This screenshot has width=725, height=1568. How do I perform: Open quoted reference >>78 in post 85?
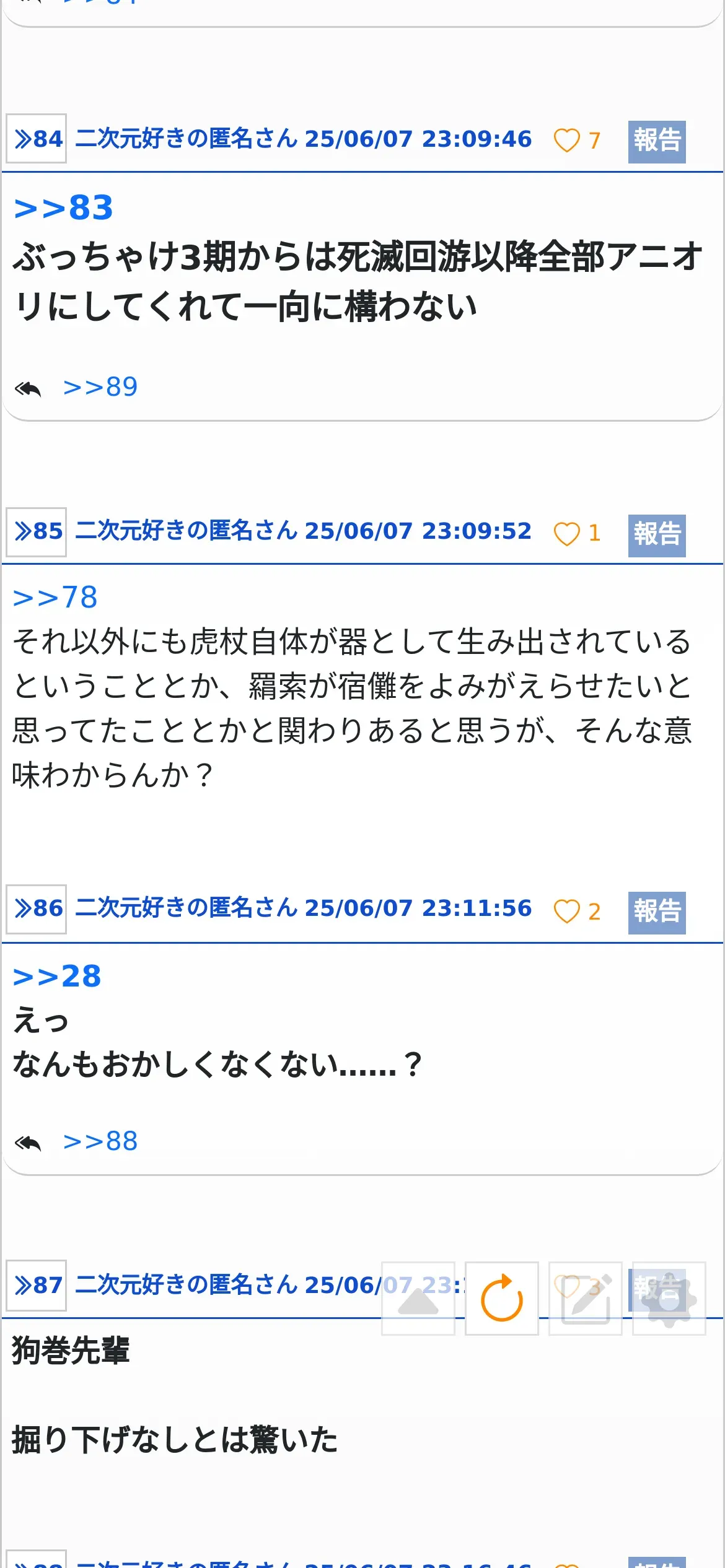55,598
